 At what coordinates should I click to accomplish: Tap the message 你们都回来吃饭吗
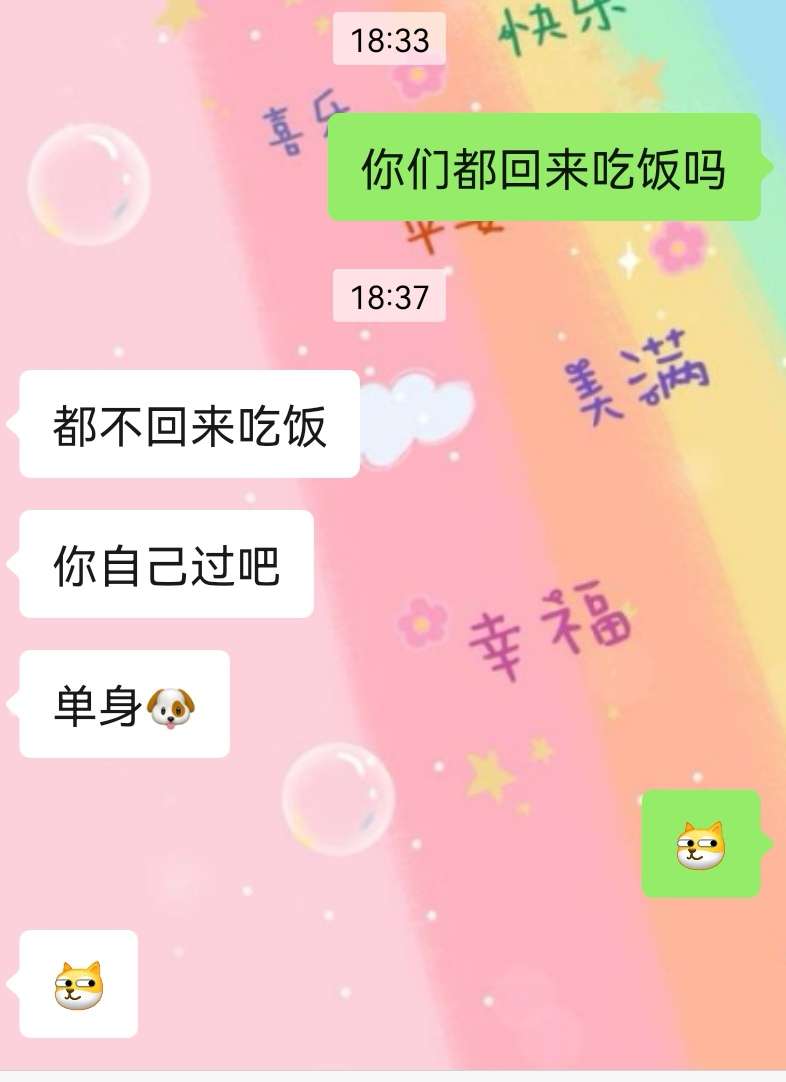pyautogui.click(x=544, y=168)
